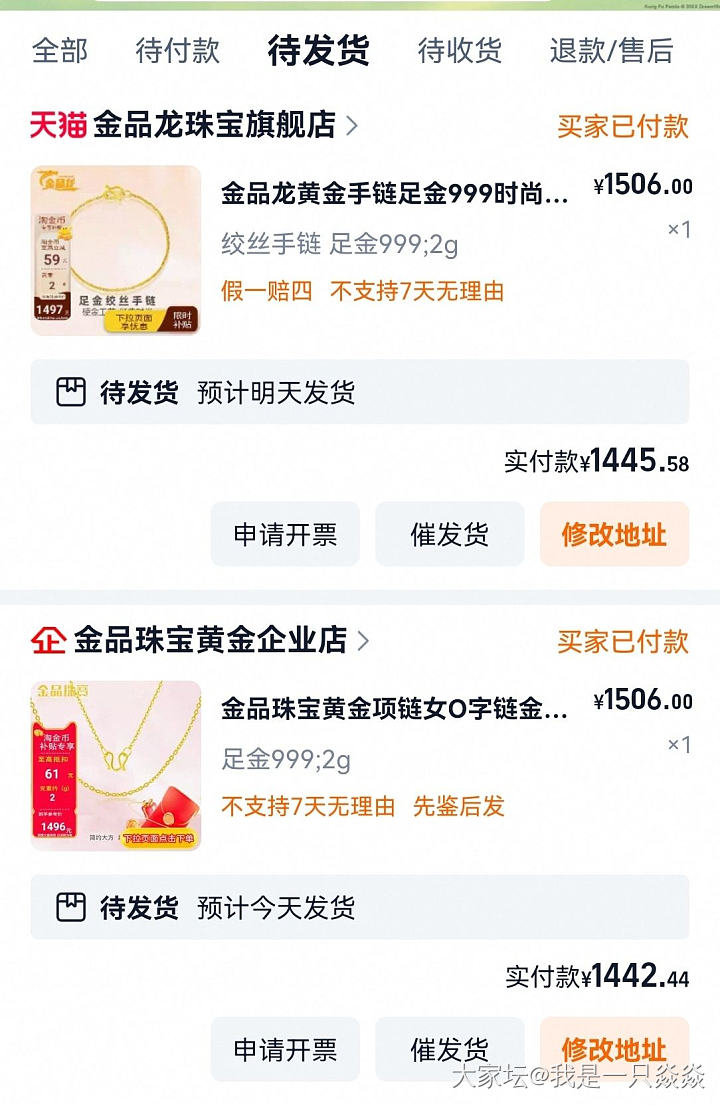The height and width of the screenshot is (1105, 720).
Task: Tap 申请开票 for the 金品龙 bracelet order
Action: [x=285, y=535]
